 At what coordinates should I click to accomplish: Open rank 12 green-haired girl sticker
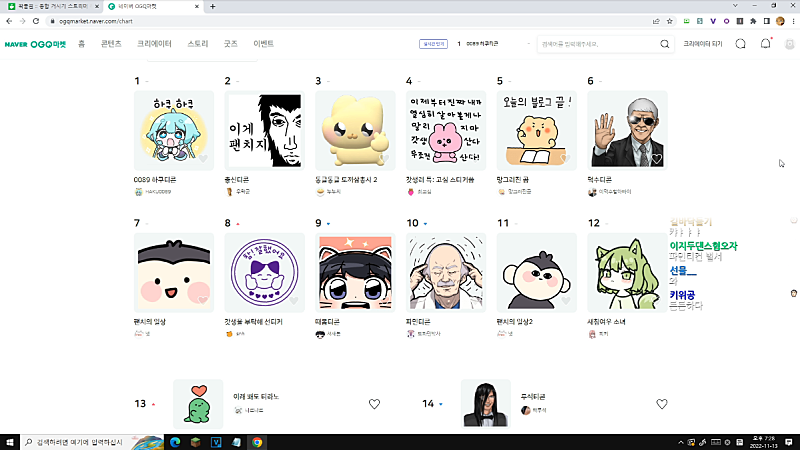click(x=627, y=274)
